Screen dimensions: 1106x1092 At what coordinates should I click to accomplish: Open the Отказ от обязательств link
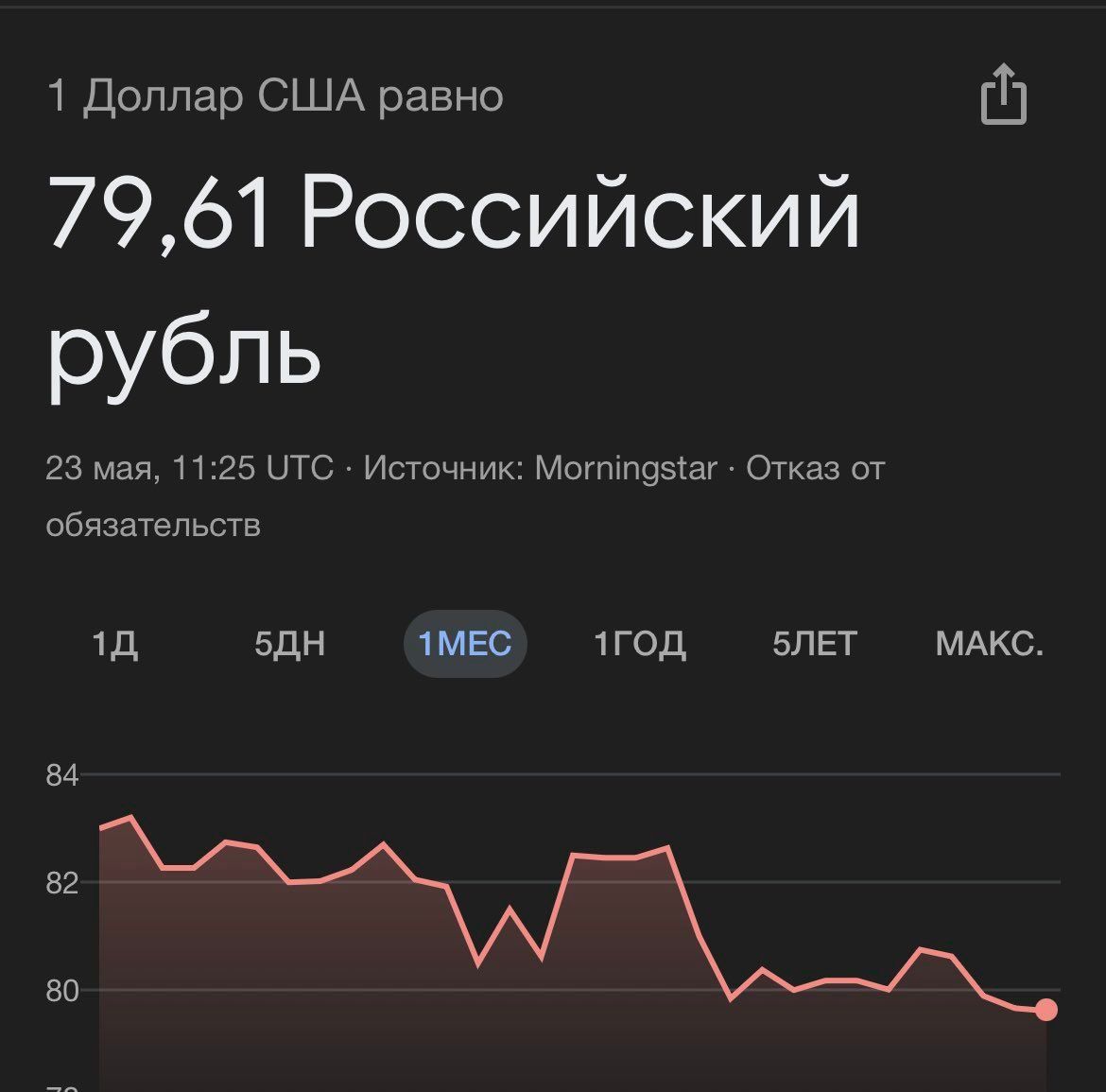815,469
